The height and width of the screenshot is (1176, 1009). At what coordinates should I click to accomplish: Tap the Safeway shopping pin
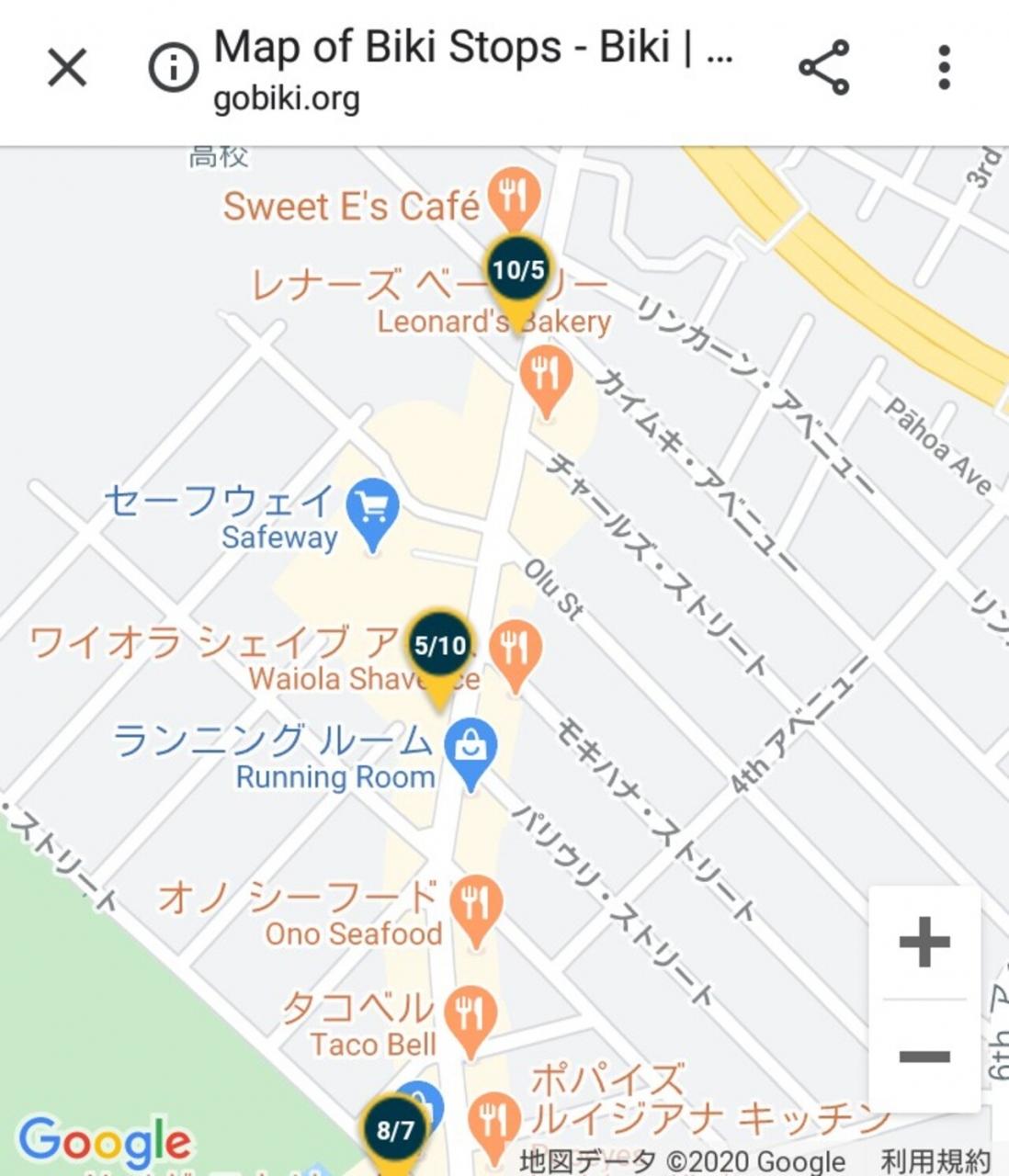point(372,508)
